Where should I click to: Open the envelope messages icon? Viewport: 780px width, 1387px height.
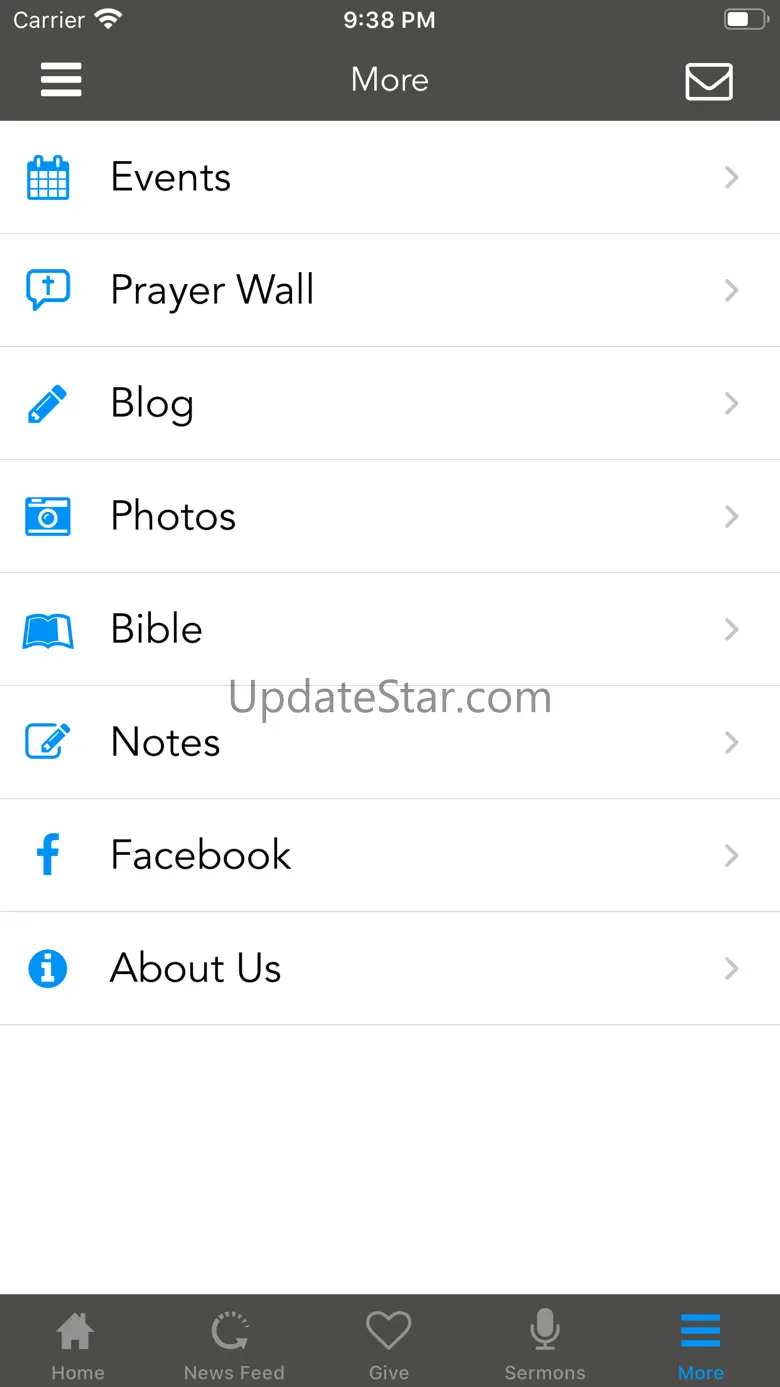pyautogui.click(x=709, y=81)
